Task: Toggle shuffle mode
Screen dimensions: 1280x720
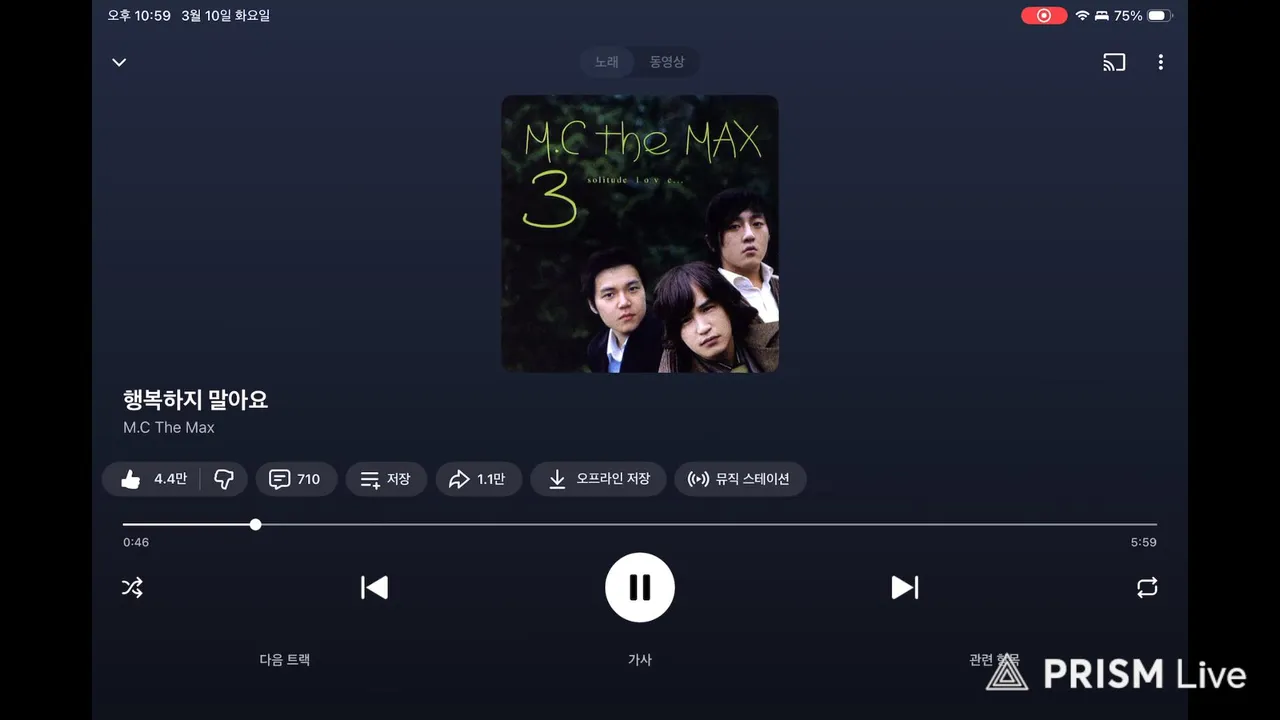Action: pos(132,587)
